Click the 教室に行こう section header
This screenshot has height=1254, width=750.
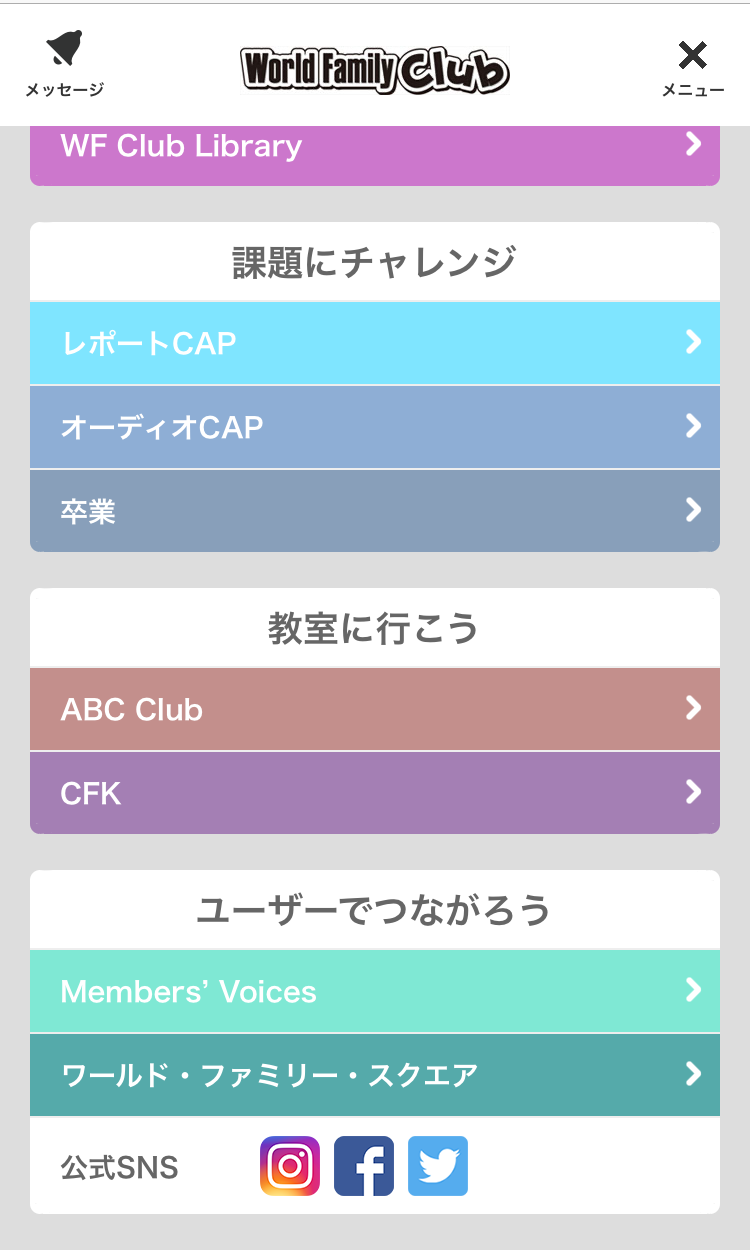click(x=375, y=627)
